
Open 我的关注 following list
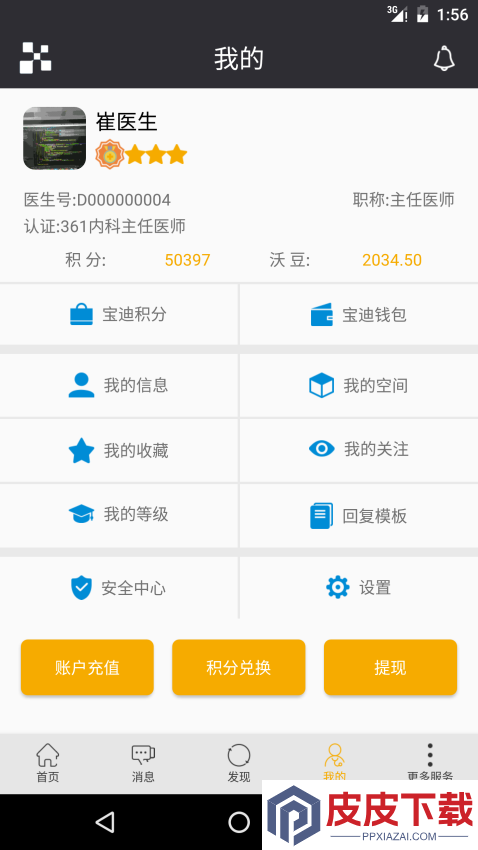coord(359,450)
